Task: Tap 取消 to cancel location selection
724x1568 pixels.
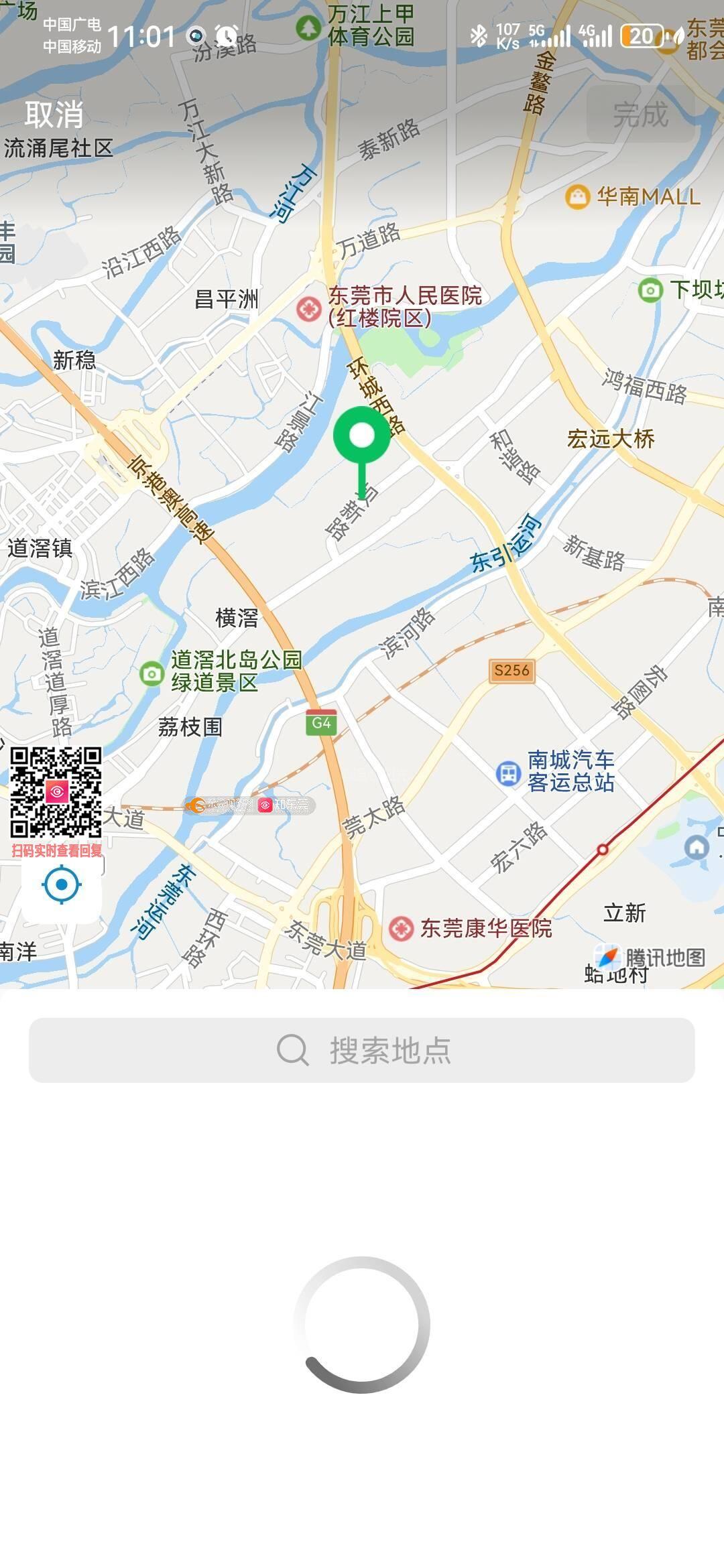Action: 54,115
